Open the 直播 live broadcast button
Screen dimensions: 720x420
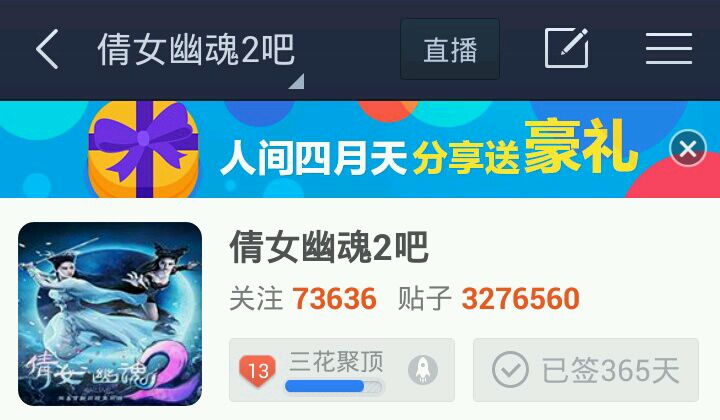coord(450,49)
